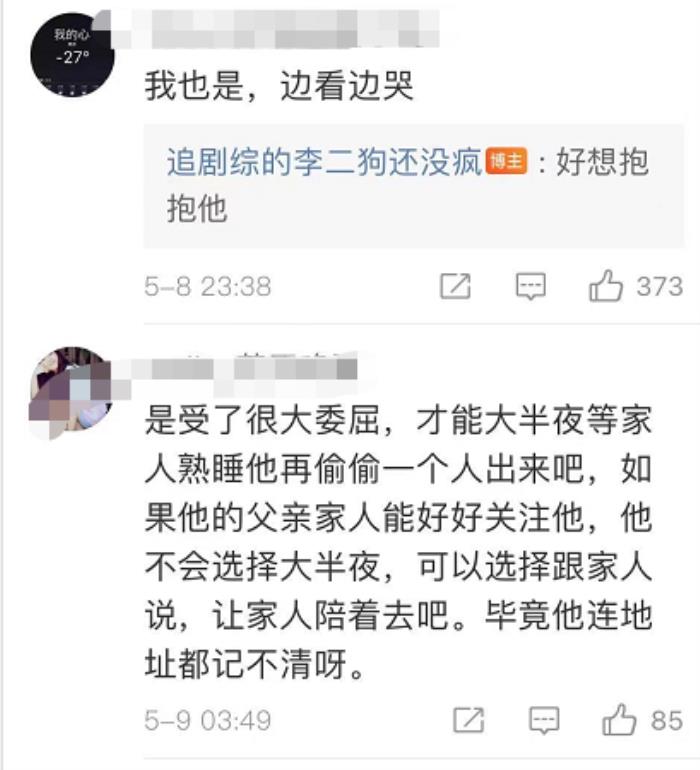This screenshot has width=700, height=770.
Task: Like the comment posted 5-8 23:38
Action: coord(607,287)
